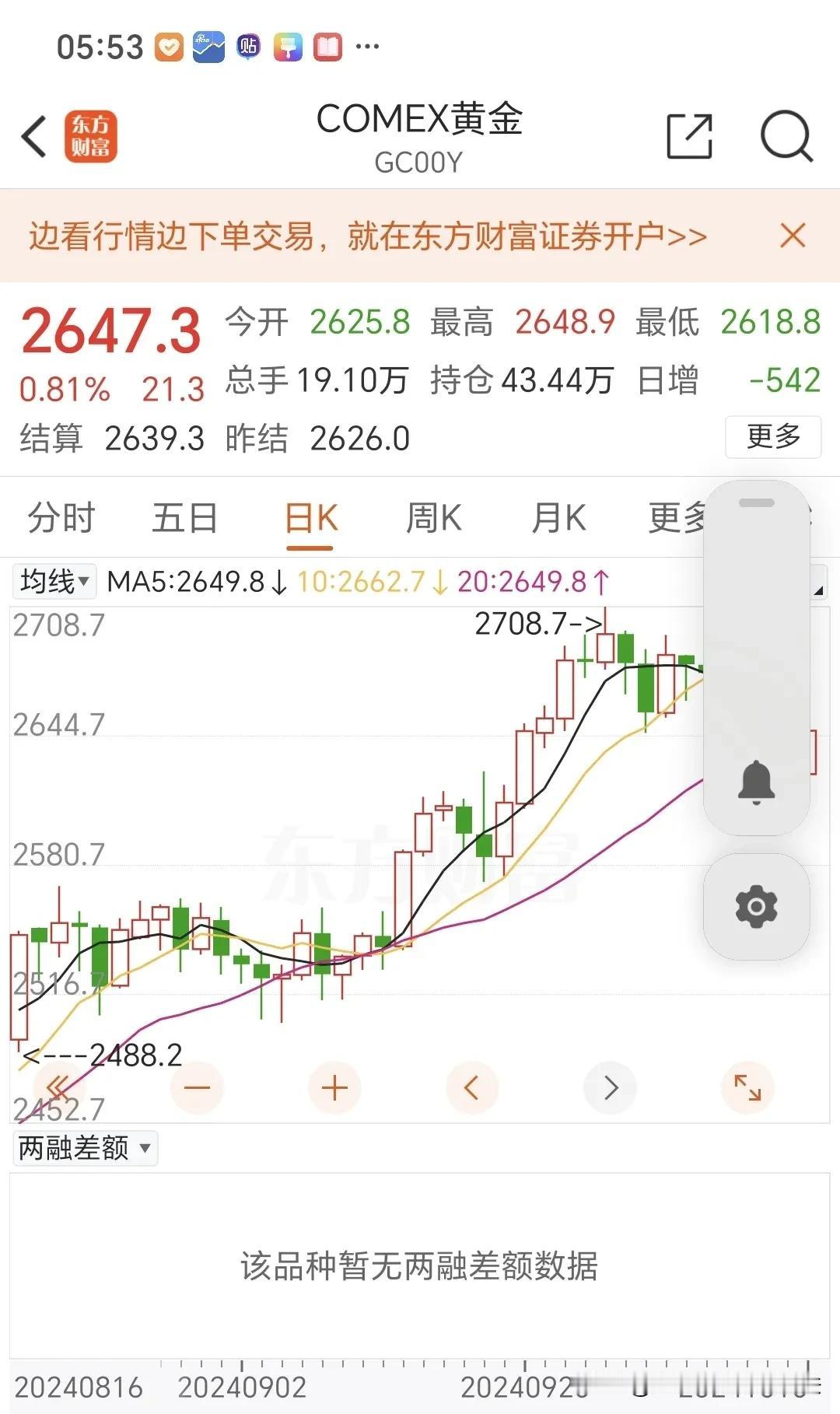Select the 日K chart tab
This screenshot has height=1414, width=840.
(310, 518)
